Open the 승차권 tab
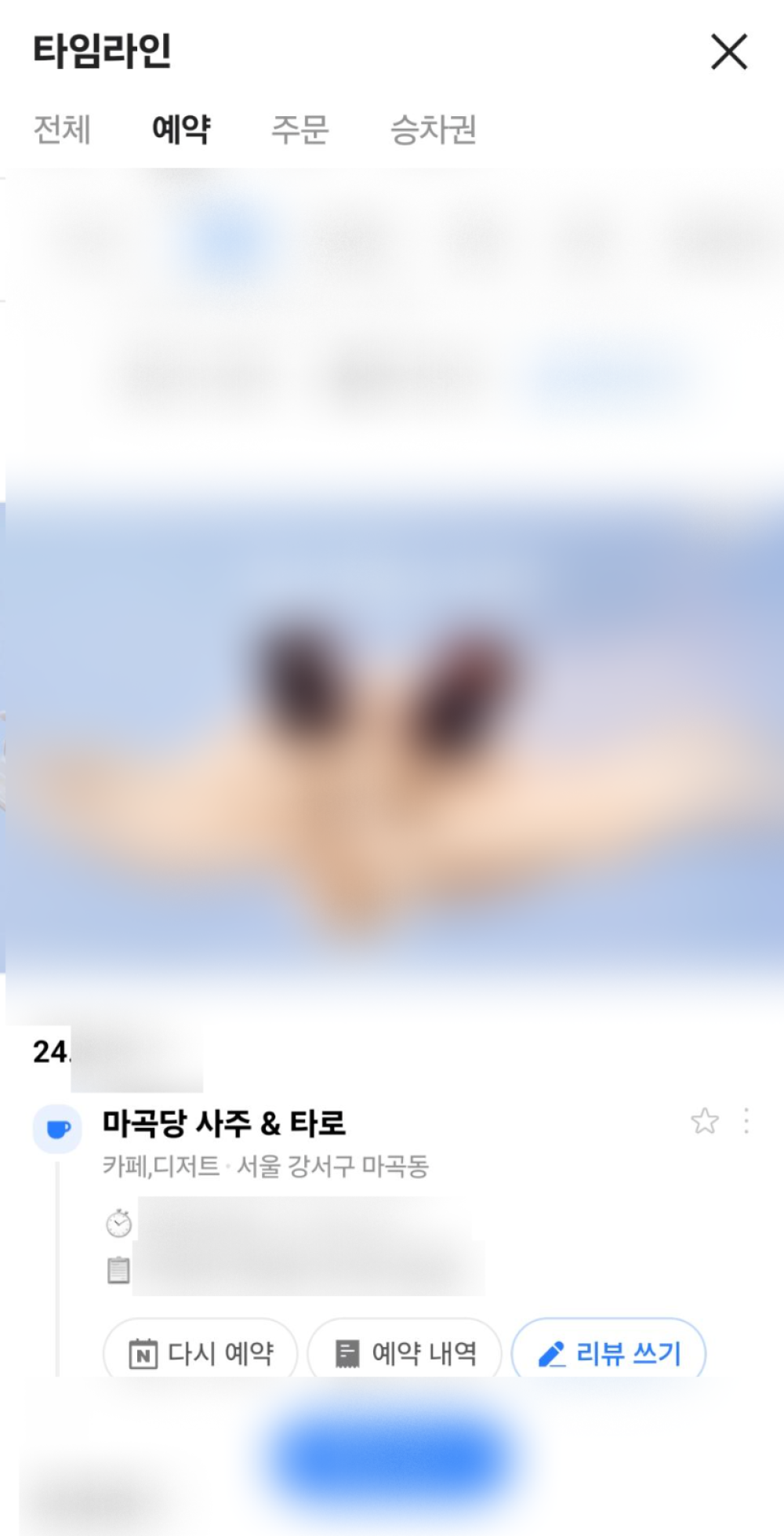This screenshot has height=1536, width=784. click(x=434, y=129)
